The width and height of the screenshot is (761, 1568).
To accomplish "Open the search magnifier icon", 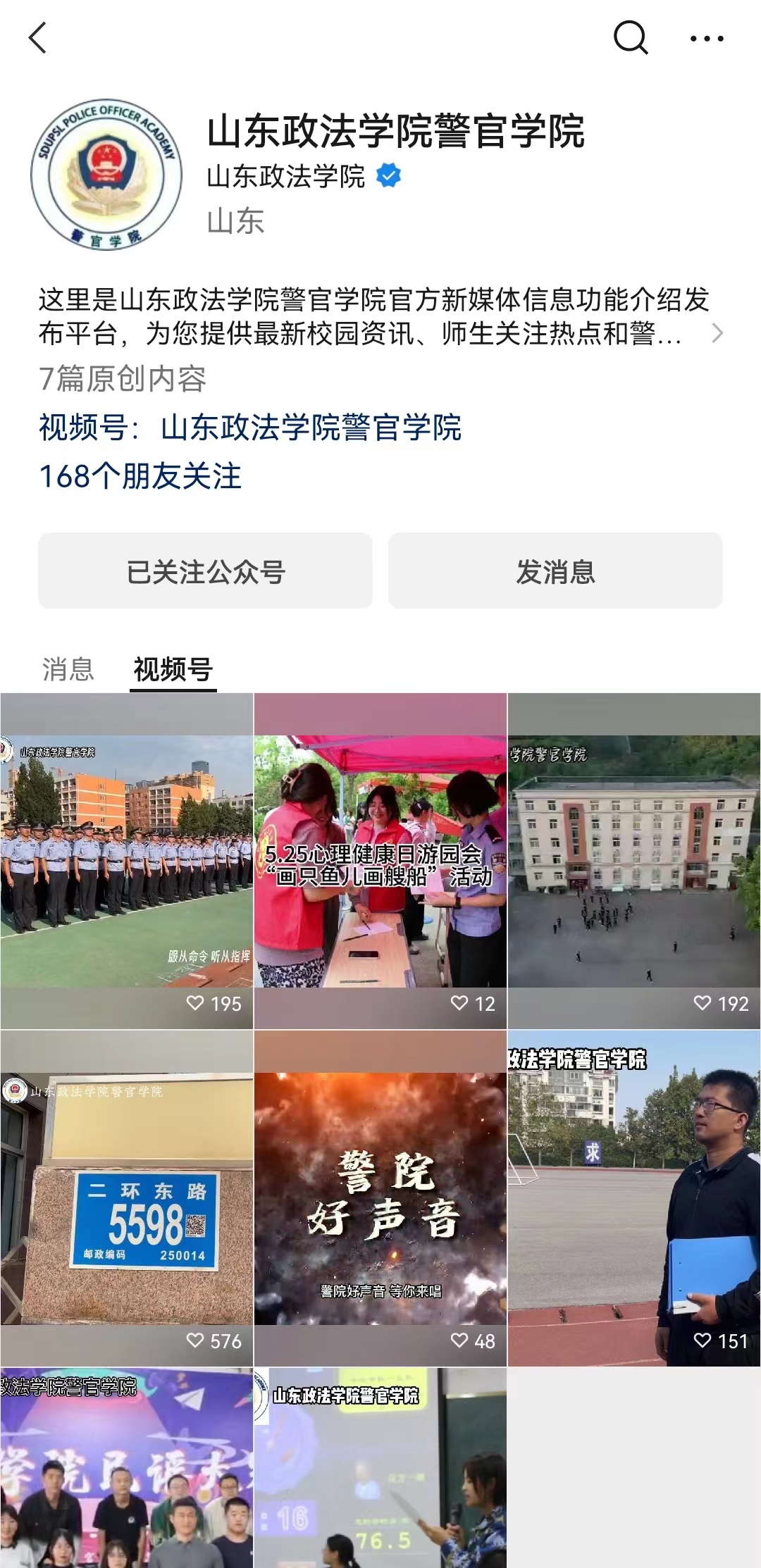I will (630, 38).
